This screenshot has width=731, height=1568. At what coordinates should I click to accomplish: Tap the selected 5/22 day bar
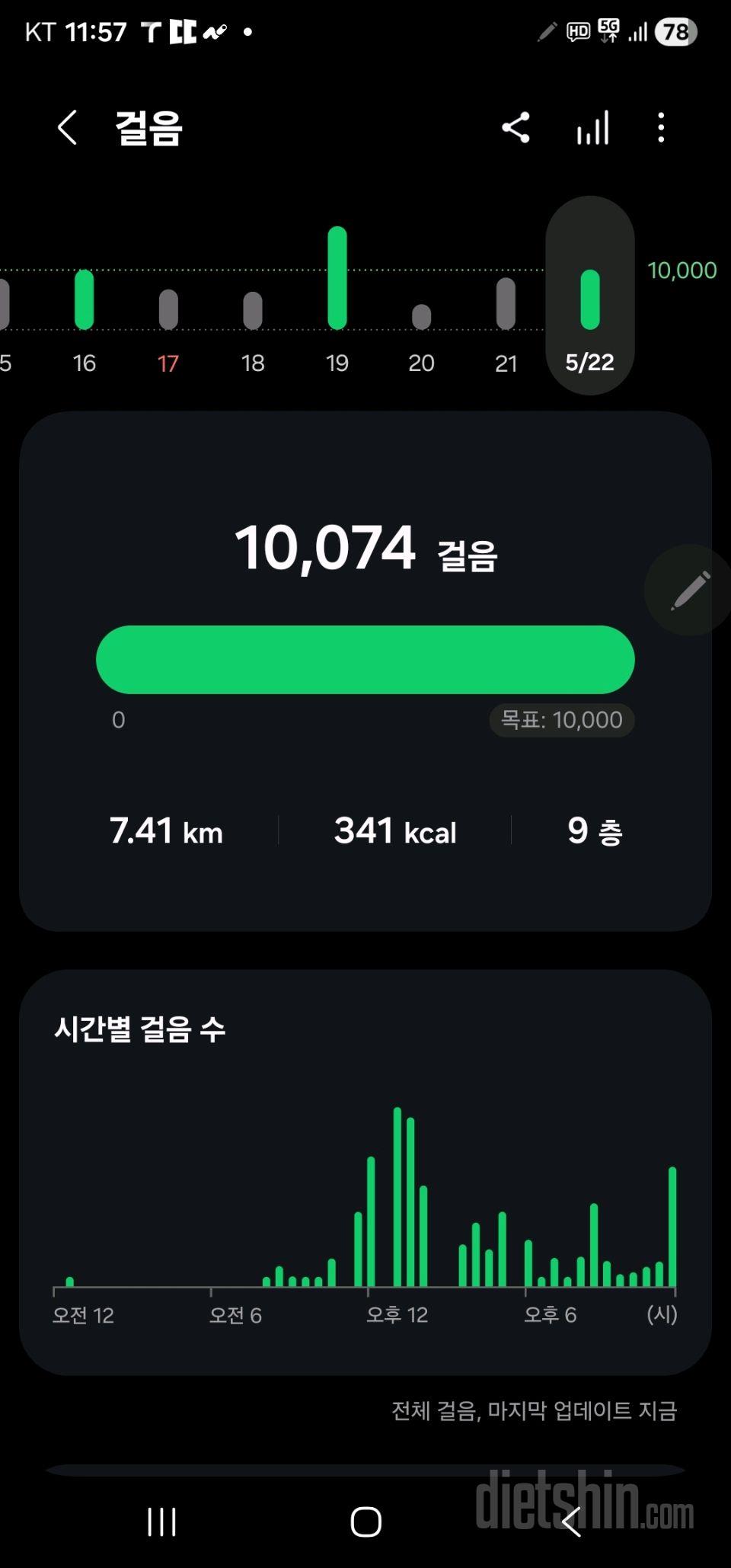click(x=590, y=296)
